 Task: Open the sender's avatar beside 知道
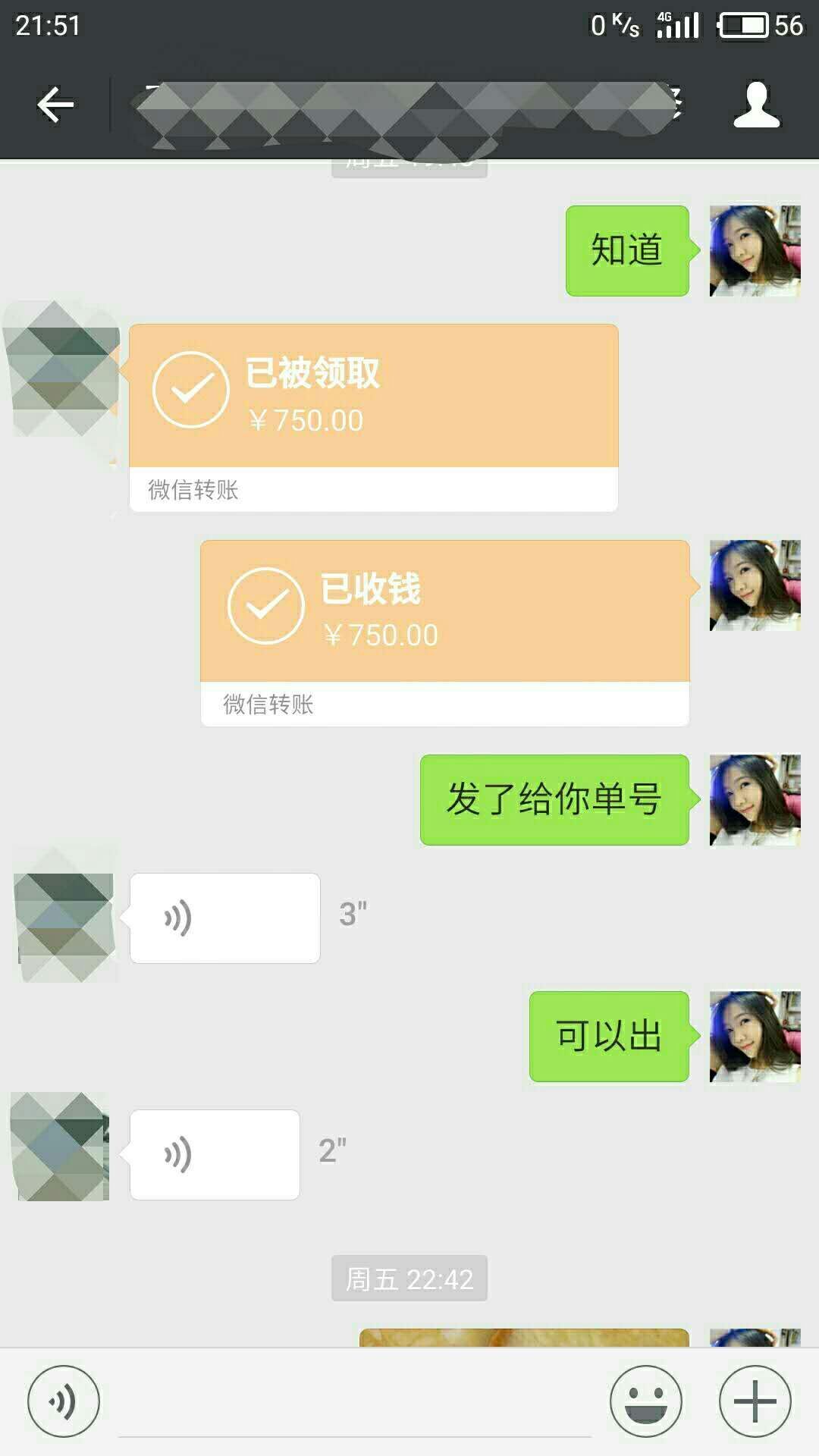(755, 251)
